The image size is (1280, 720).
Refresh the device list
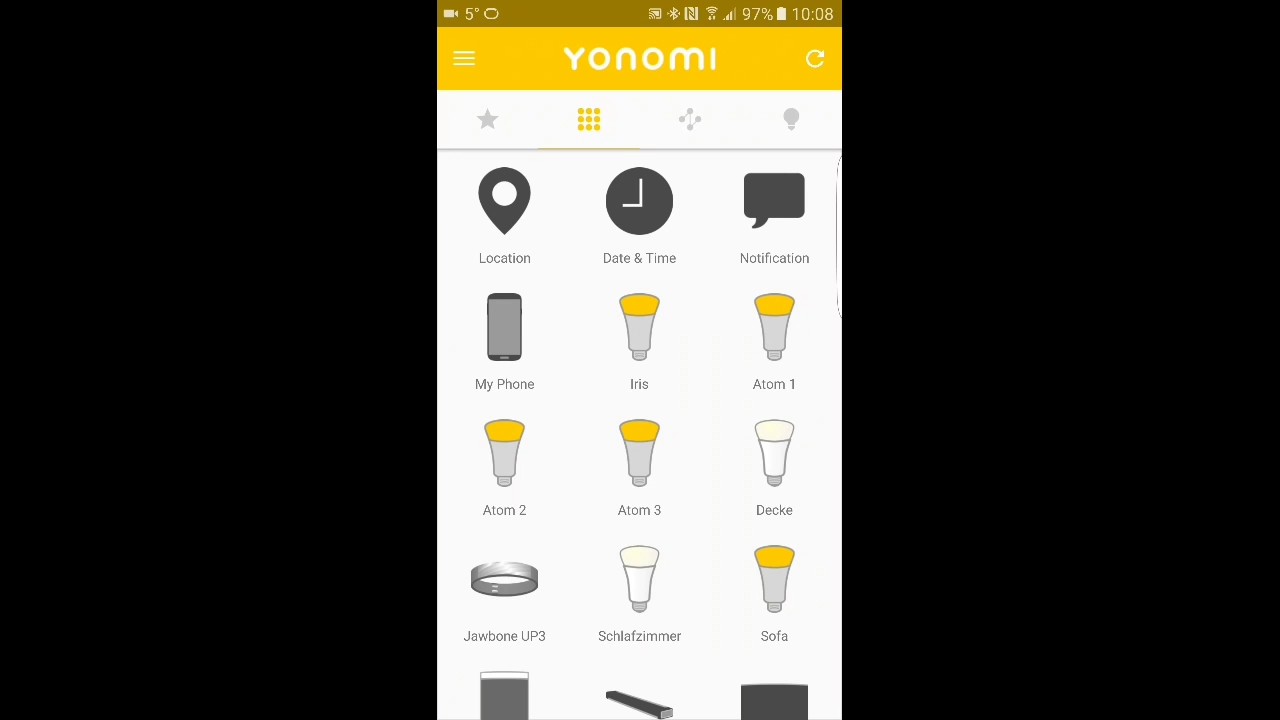(815, 59)
